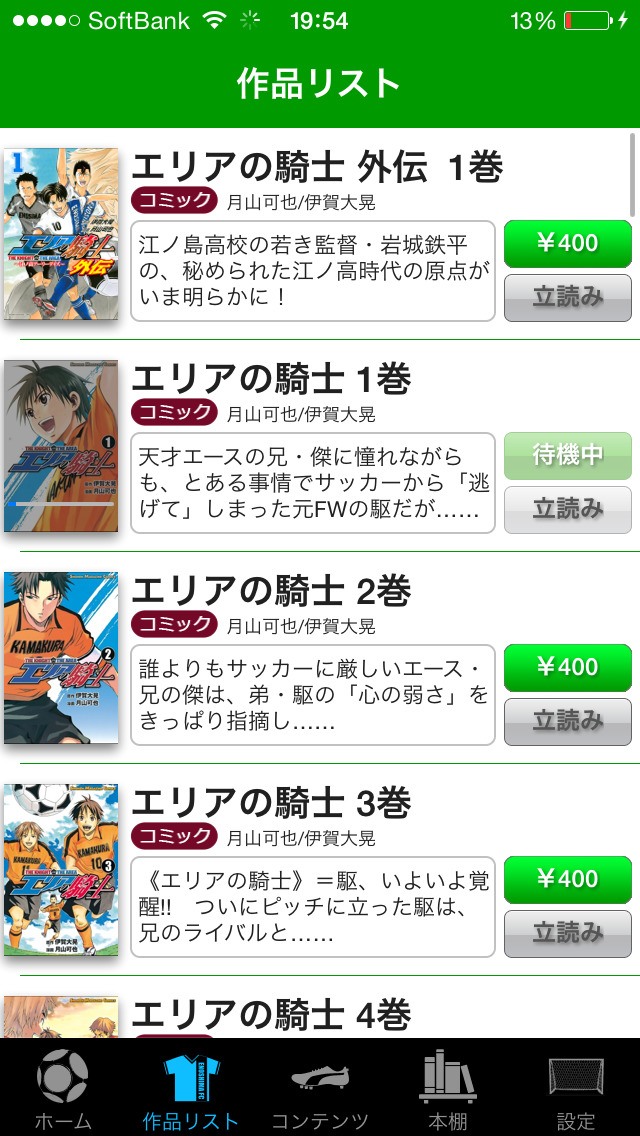Open the 設定 settings tab
Image resolution: width=640 pixels, height=1136 pixels.
pos(576,1090)
